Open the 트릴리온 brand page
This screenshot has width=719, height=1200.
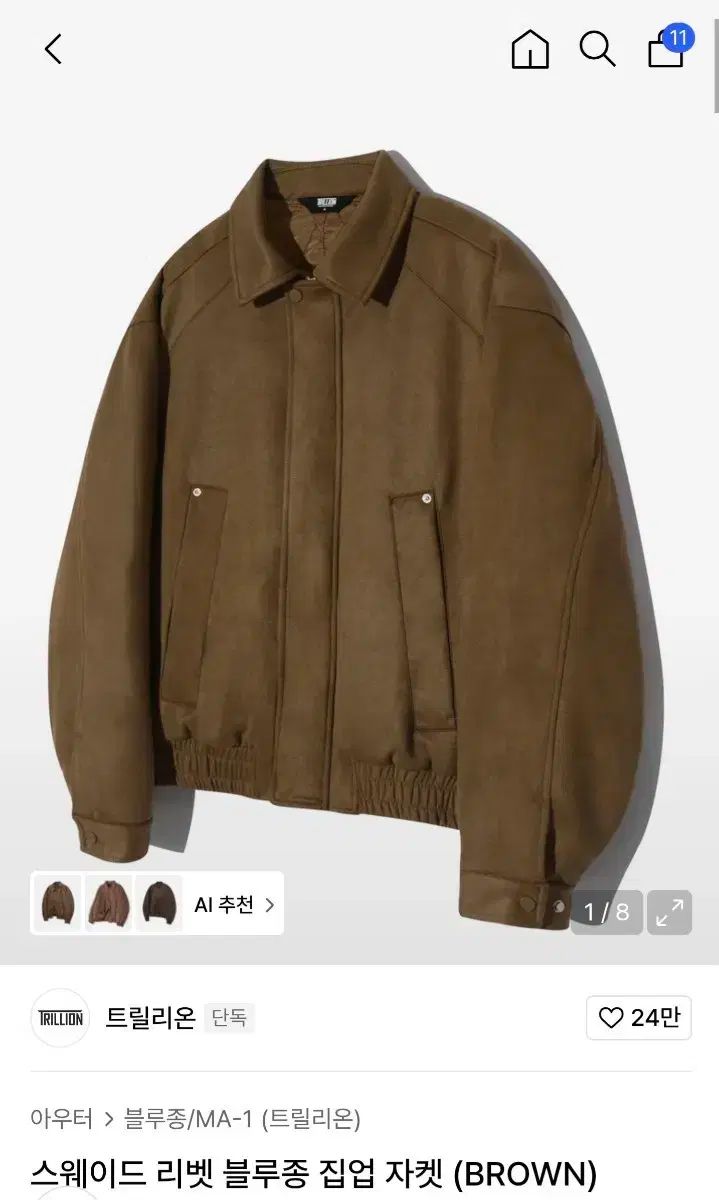pos(150,1018)
